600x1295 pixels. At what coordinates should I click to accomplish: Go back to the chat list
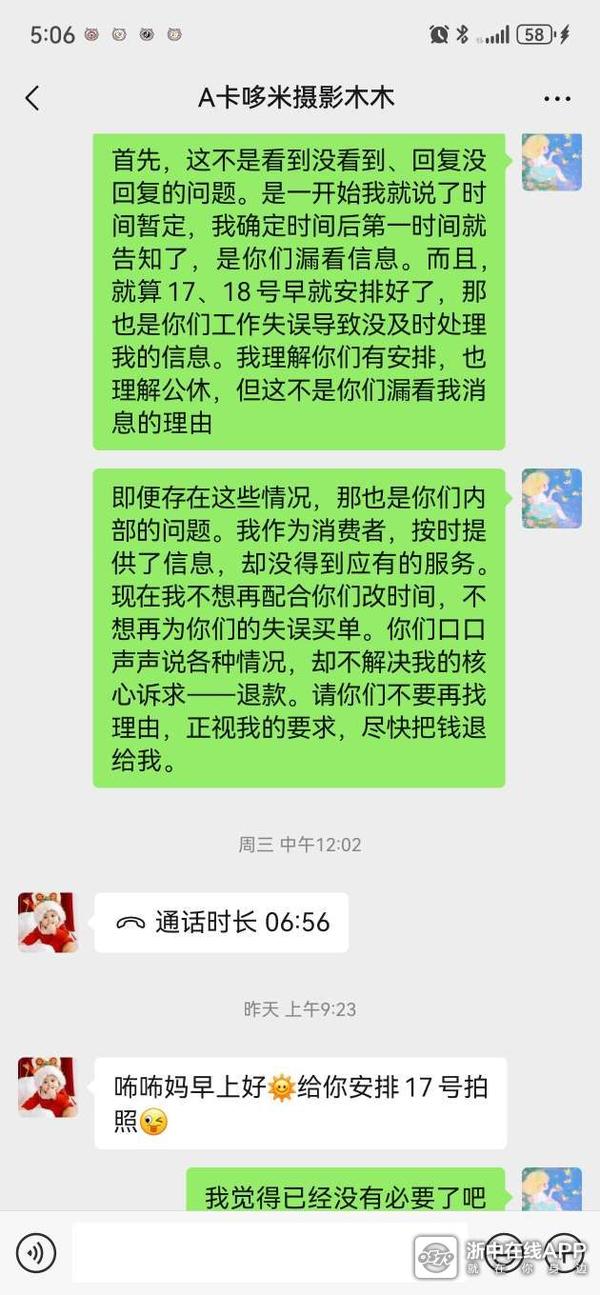point(32,98)
